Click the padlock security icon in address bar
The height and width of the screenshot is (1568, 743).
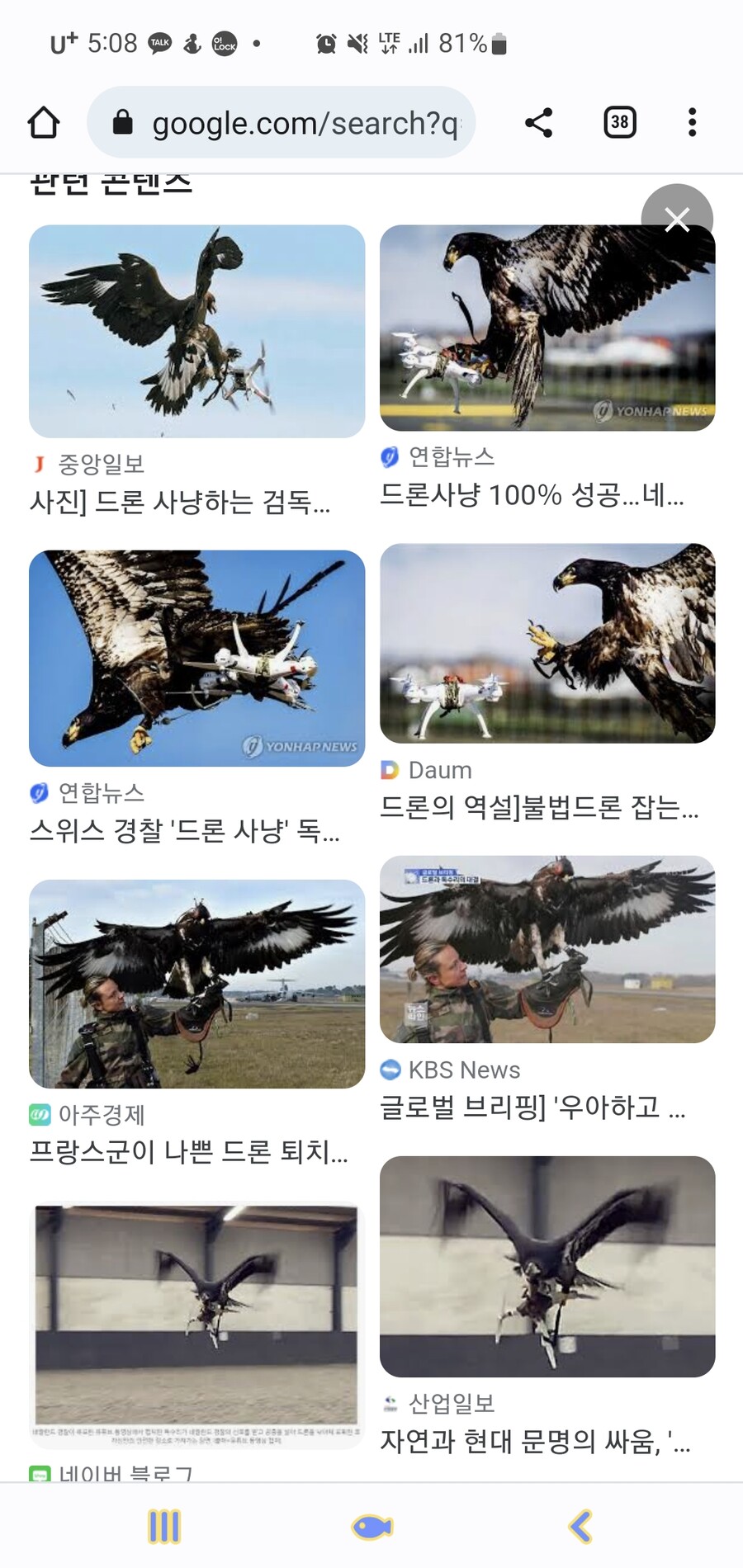point(122,122)
